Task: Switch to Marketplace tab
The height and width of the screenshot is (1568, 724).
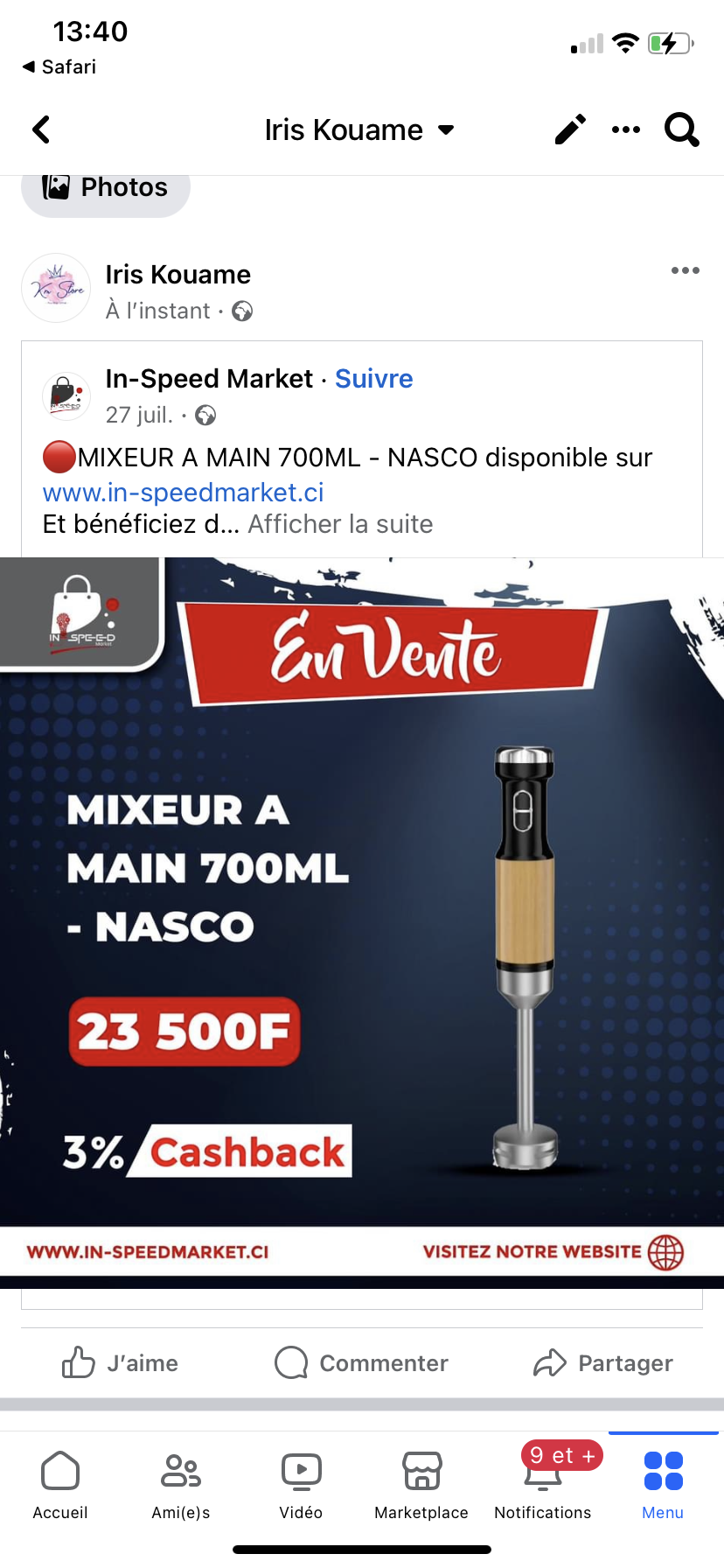Action: click(421, 1483)
